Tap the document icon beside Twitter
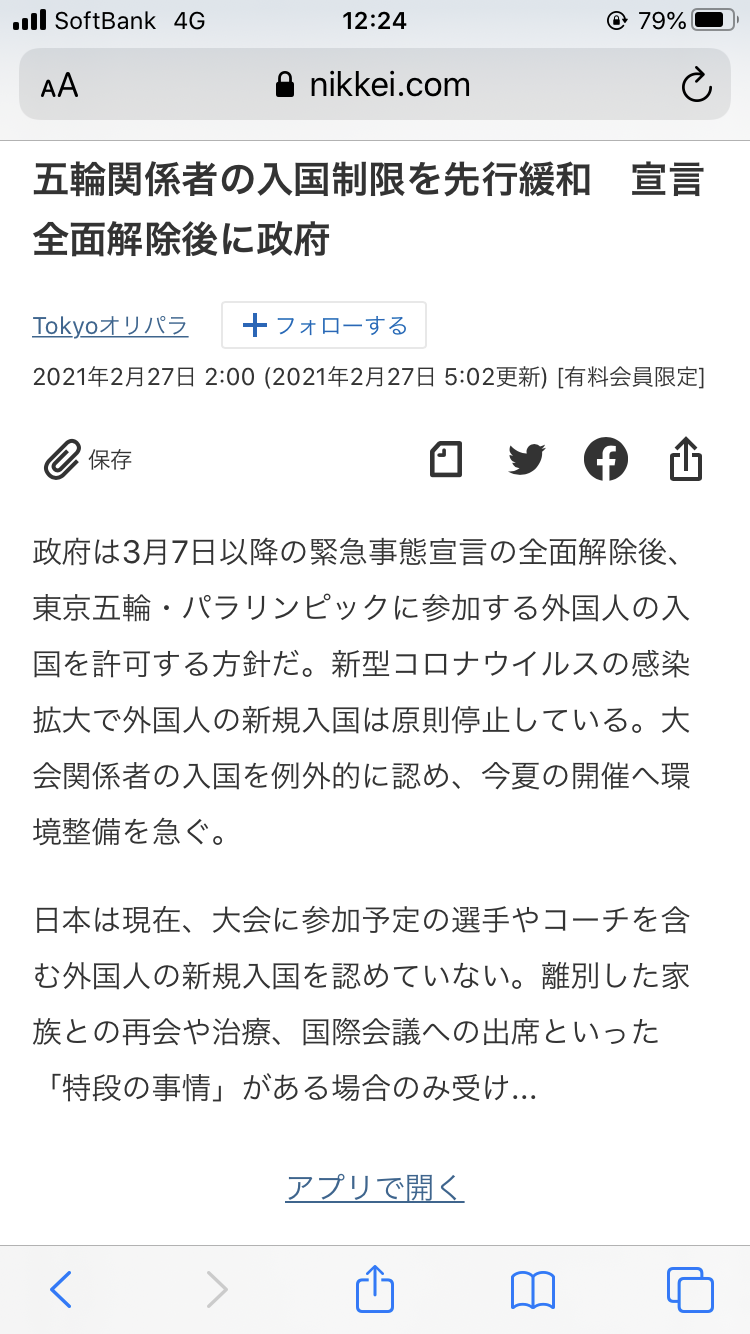Image resolution: width=750 pixels, height=1334 pixels. click(x=446, y=460)
